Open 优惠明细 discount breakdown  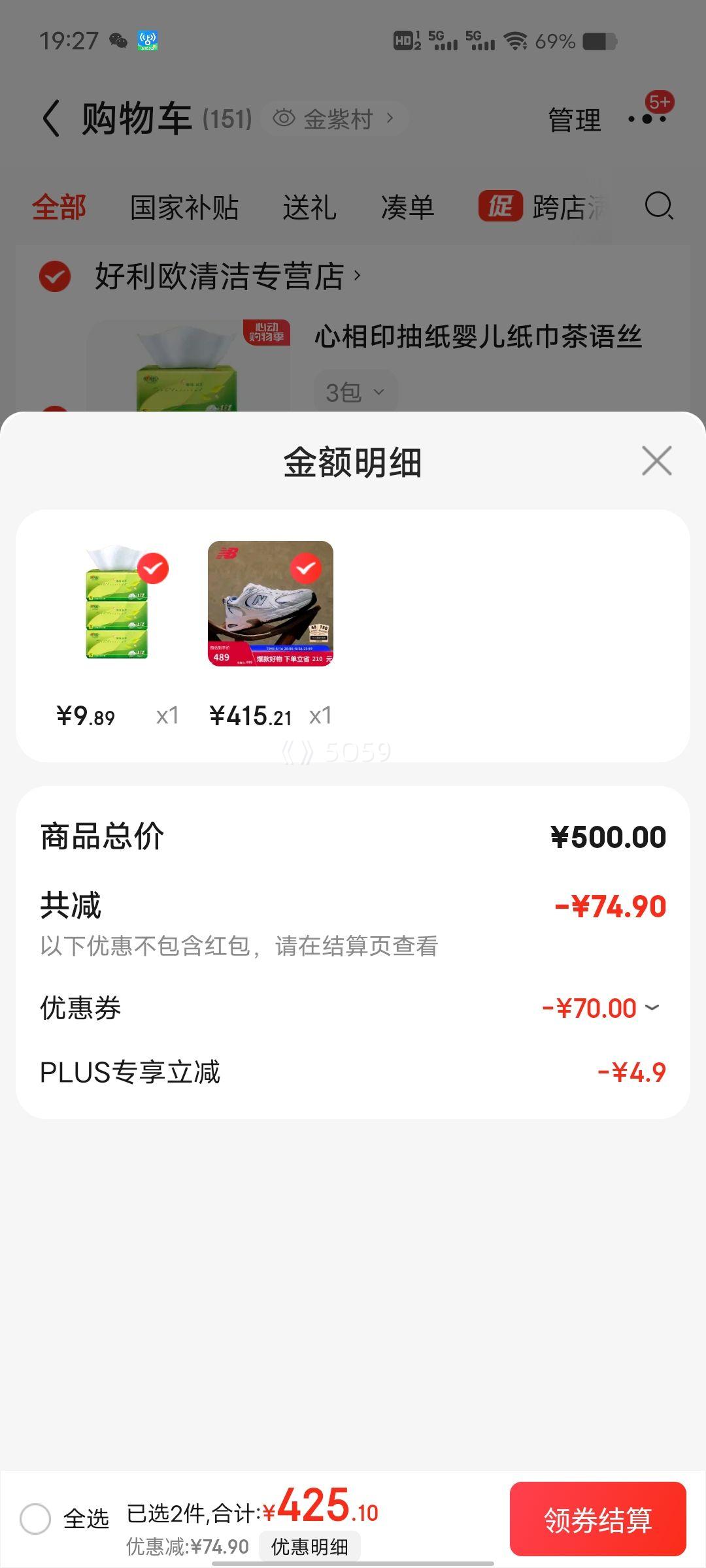point(309,1546)
